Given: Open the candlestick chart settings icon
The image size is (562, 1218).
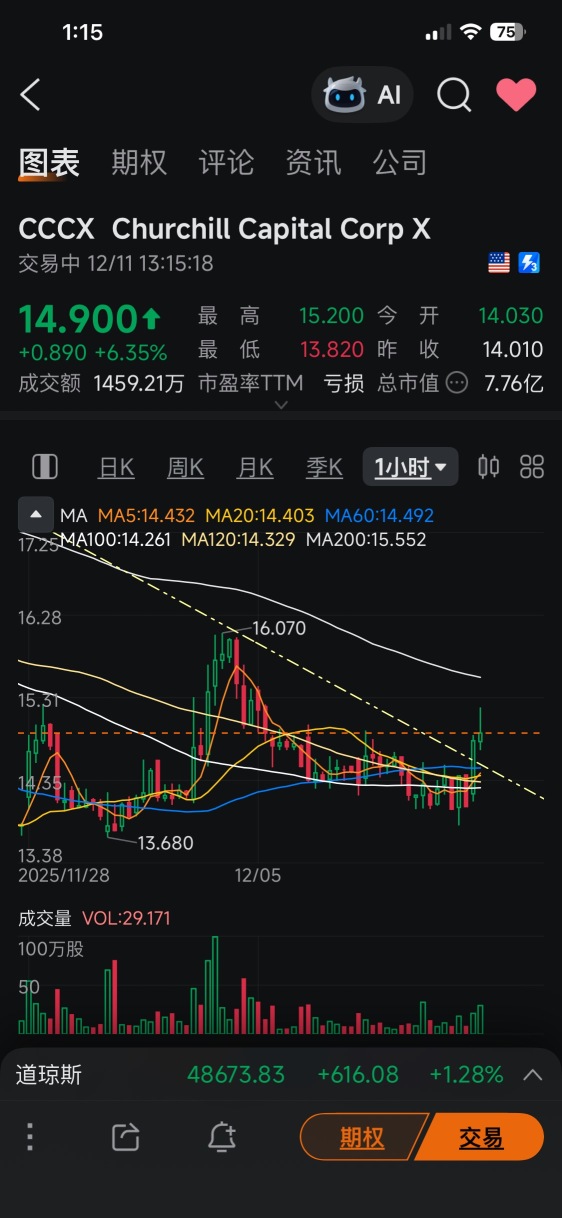Looking at the screenshot, I should [489, 466].
